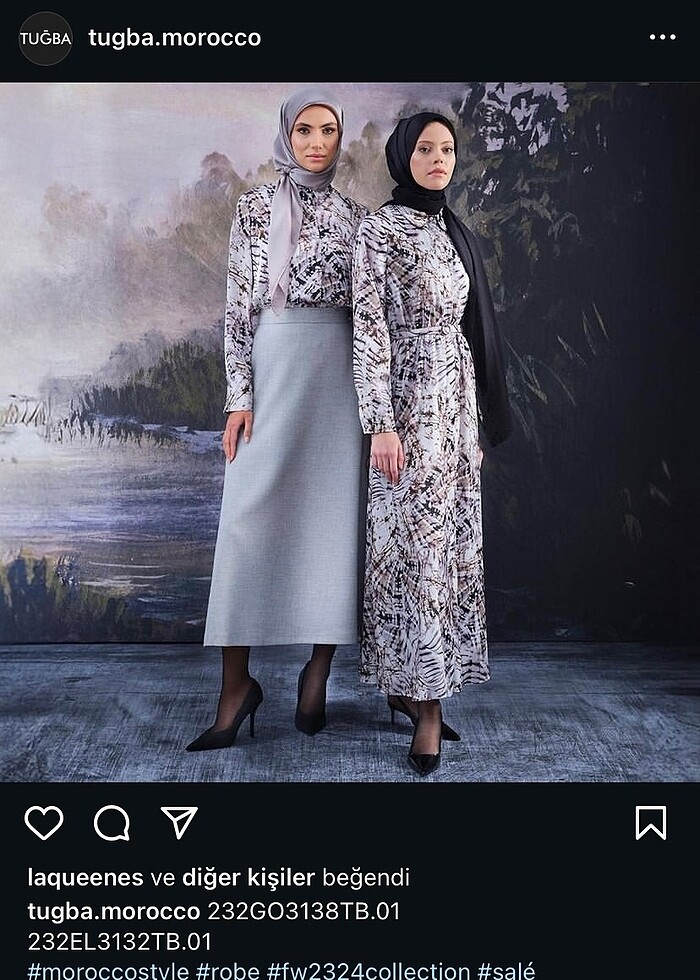View diğer kişiler who liked
The height and width of the screenshot is (980, 700).
click(x=248, y=879)
